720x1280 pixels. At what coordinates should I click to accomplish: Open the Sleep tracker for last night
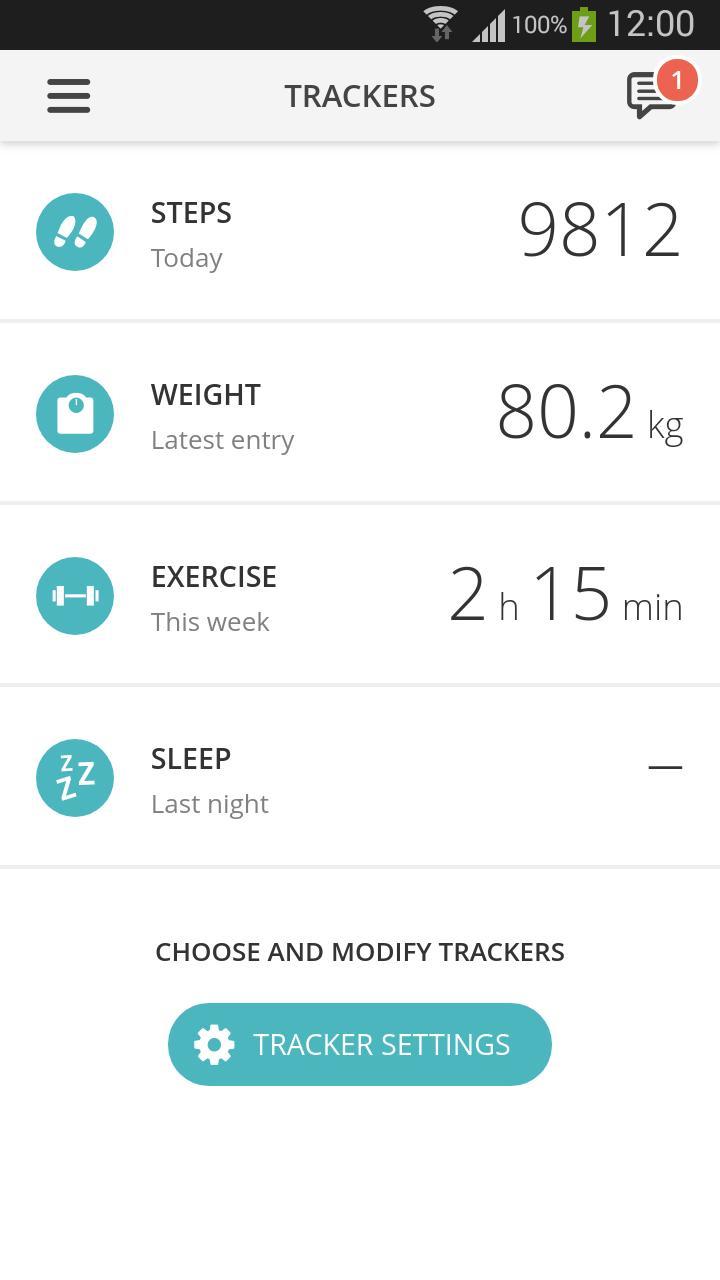tap(360, 778)
